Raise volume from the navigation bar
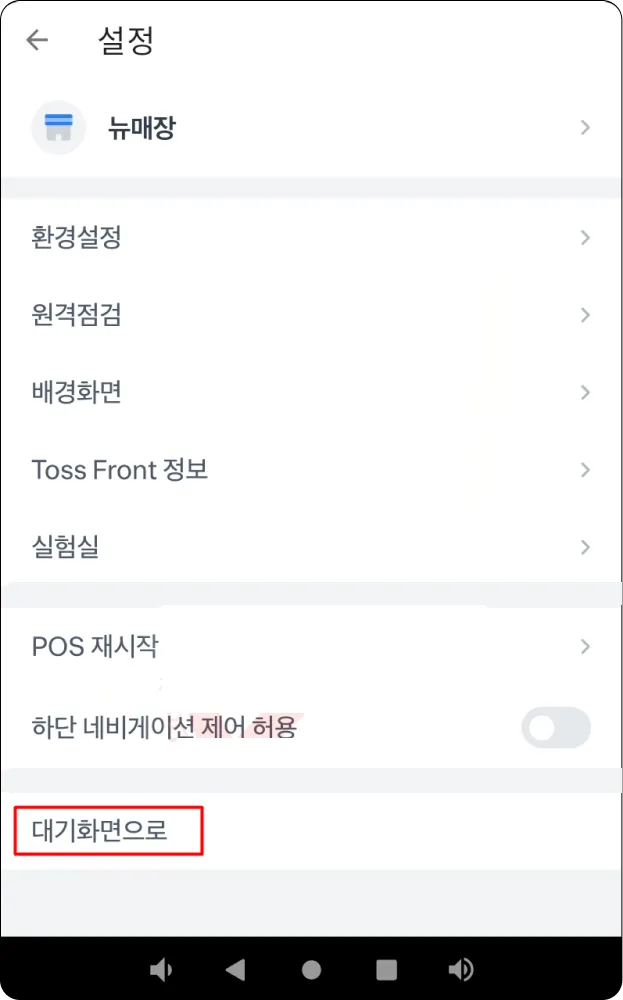623x1000 pixels. (461, 969)
